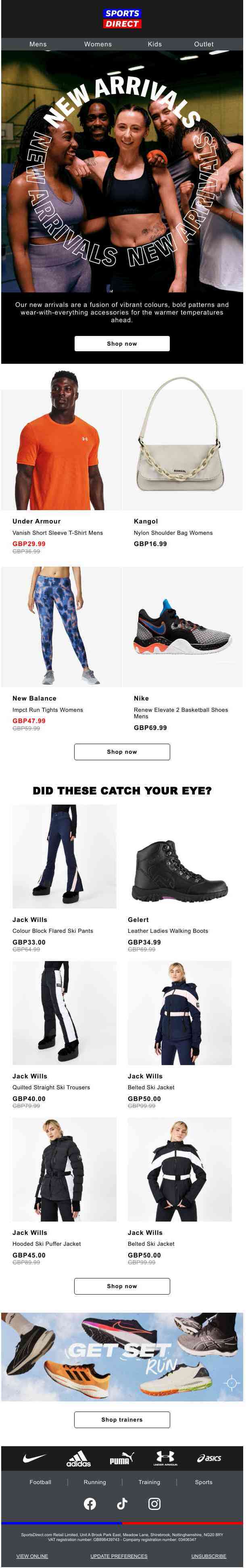This screenshot has height=1568, width=246.
Task: Open the Mens category
Action: pos(38,44)
